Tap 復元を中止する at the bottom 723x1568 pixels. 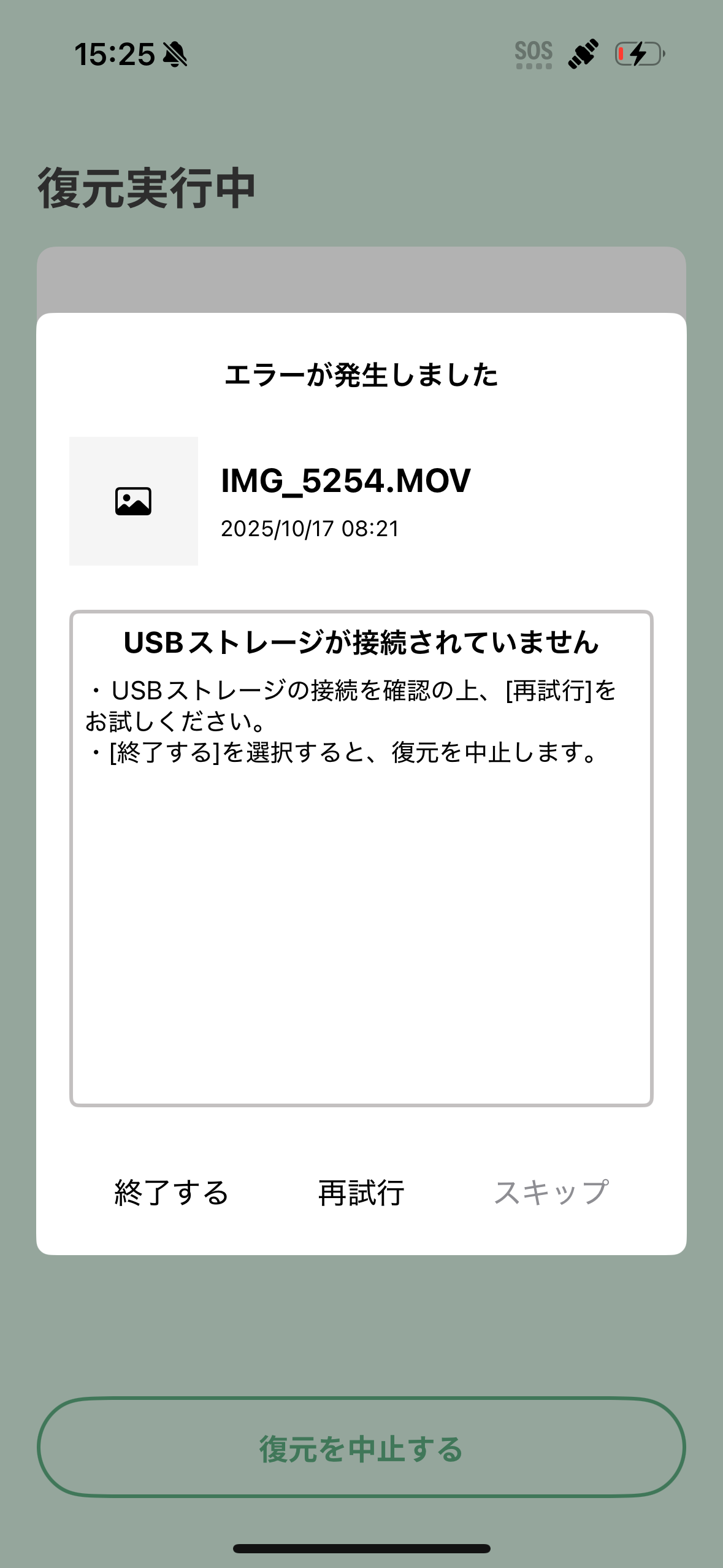361,1449
